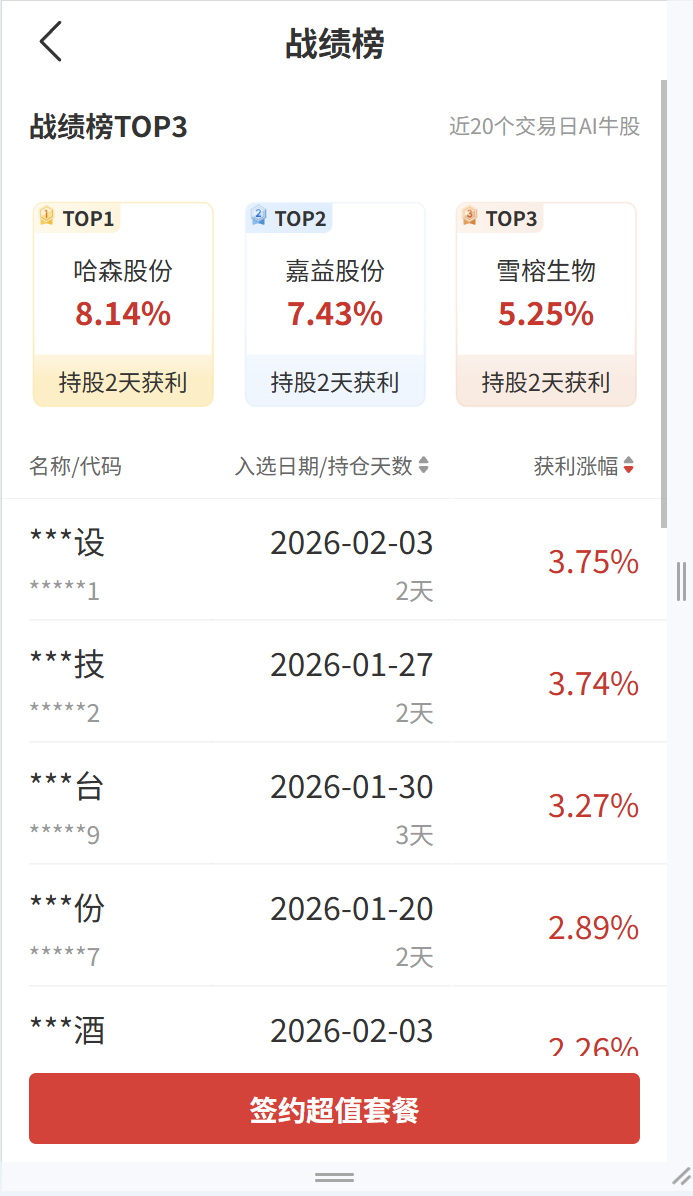Open the ***技 row with 3.74%
The image size is (693, 1196).
334,683
